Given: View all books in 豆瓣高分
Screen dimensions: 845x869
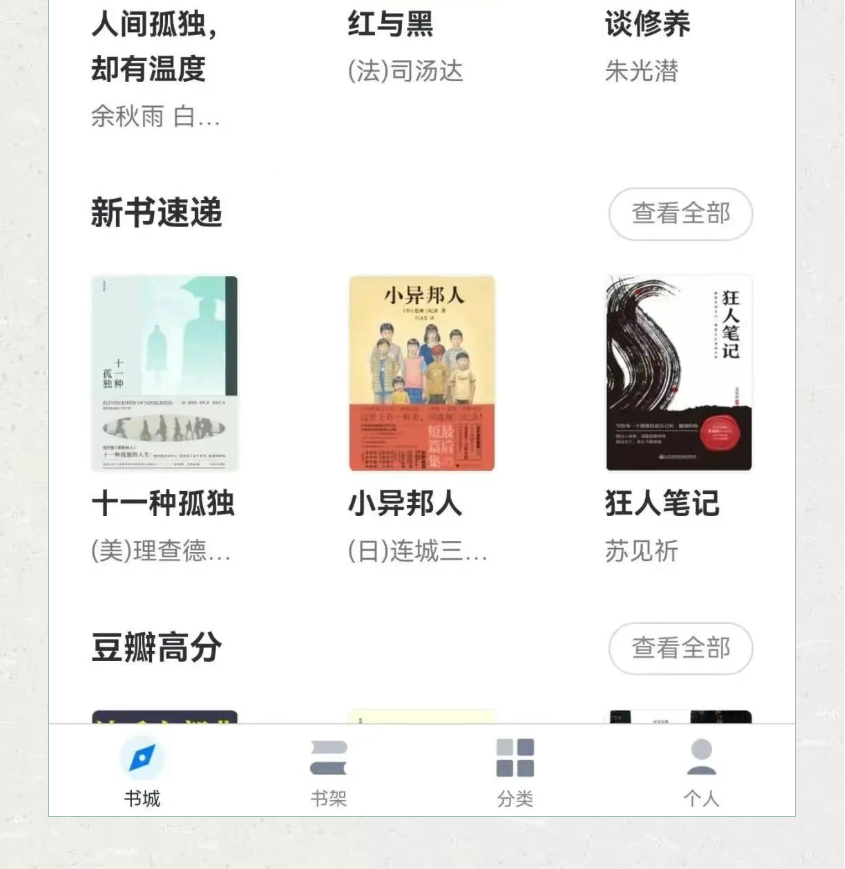Looking at the screenshot, I should coord(680,648).
